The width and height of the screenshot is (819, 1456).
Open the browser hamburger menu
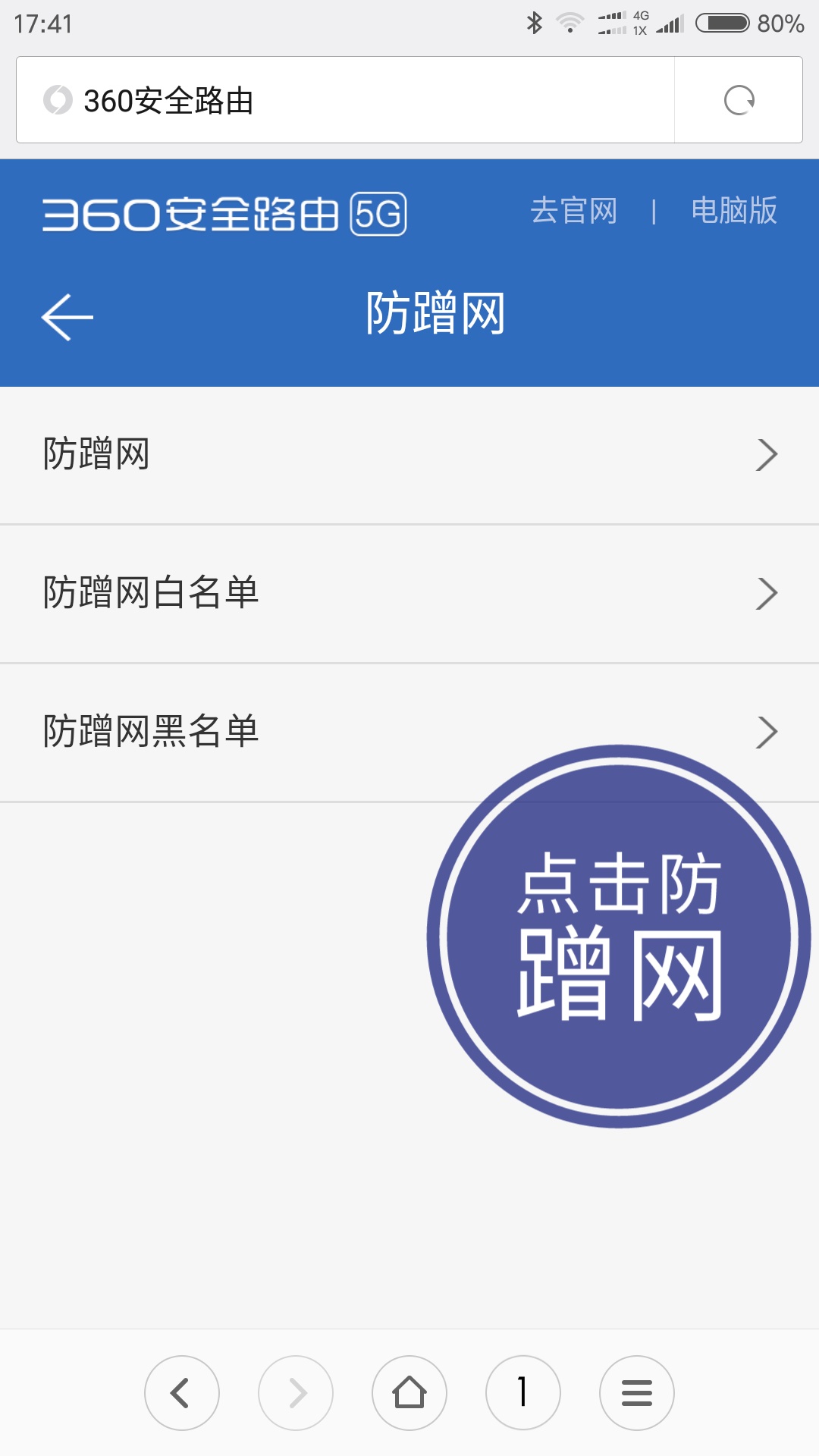pyautogui.click(x=637, y=1393)
